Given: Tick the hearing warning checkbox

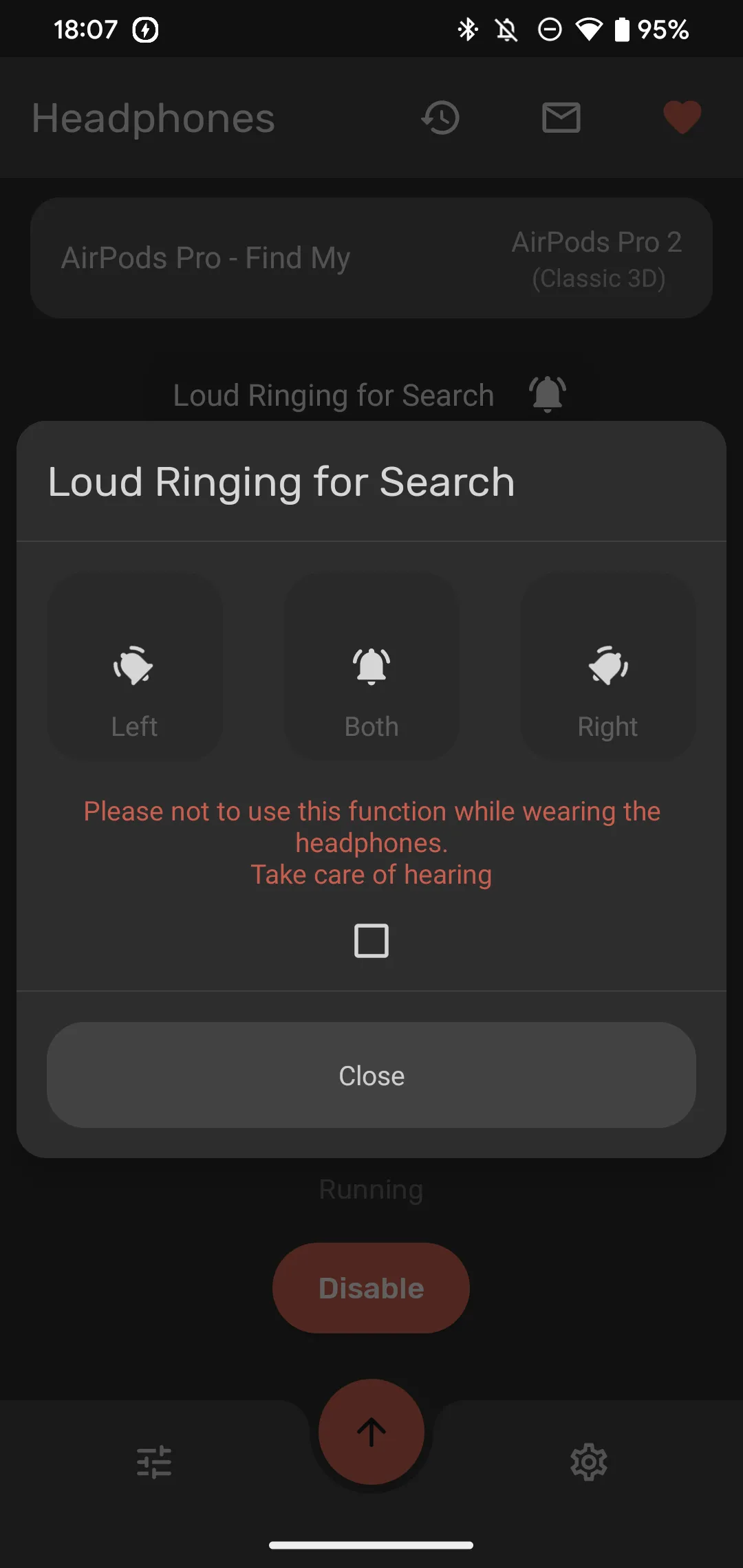Looking at the screenshot, I should tap(371, 940).
